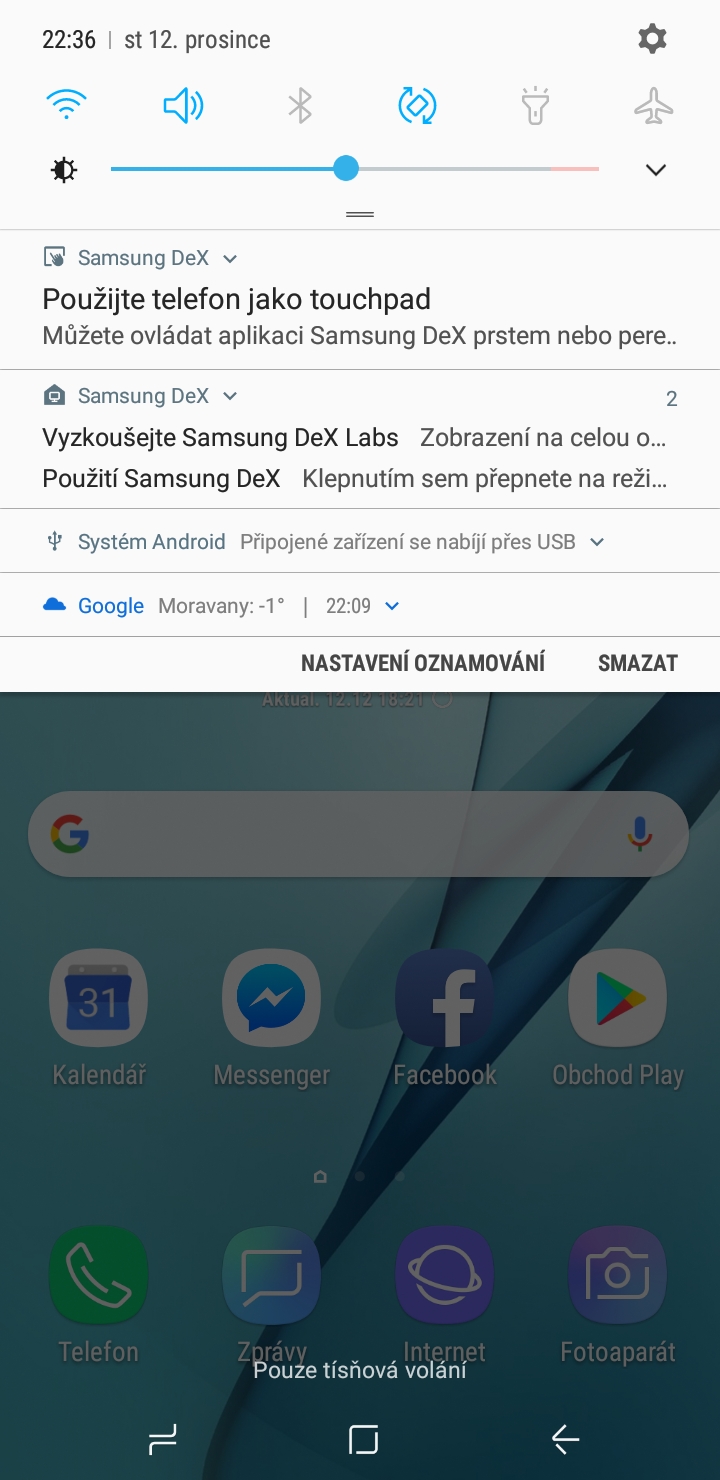Disable auto-rotate quick setting
720x1480 pixels.
pyautogui.click(x=417, y=104)
